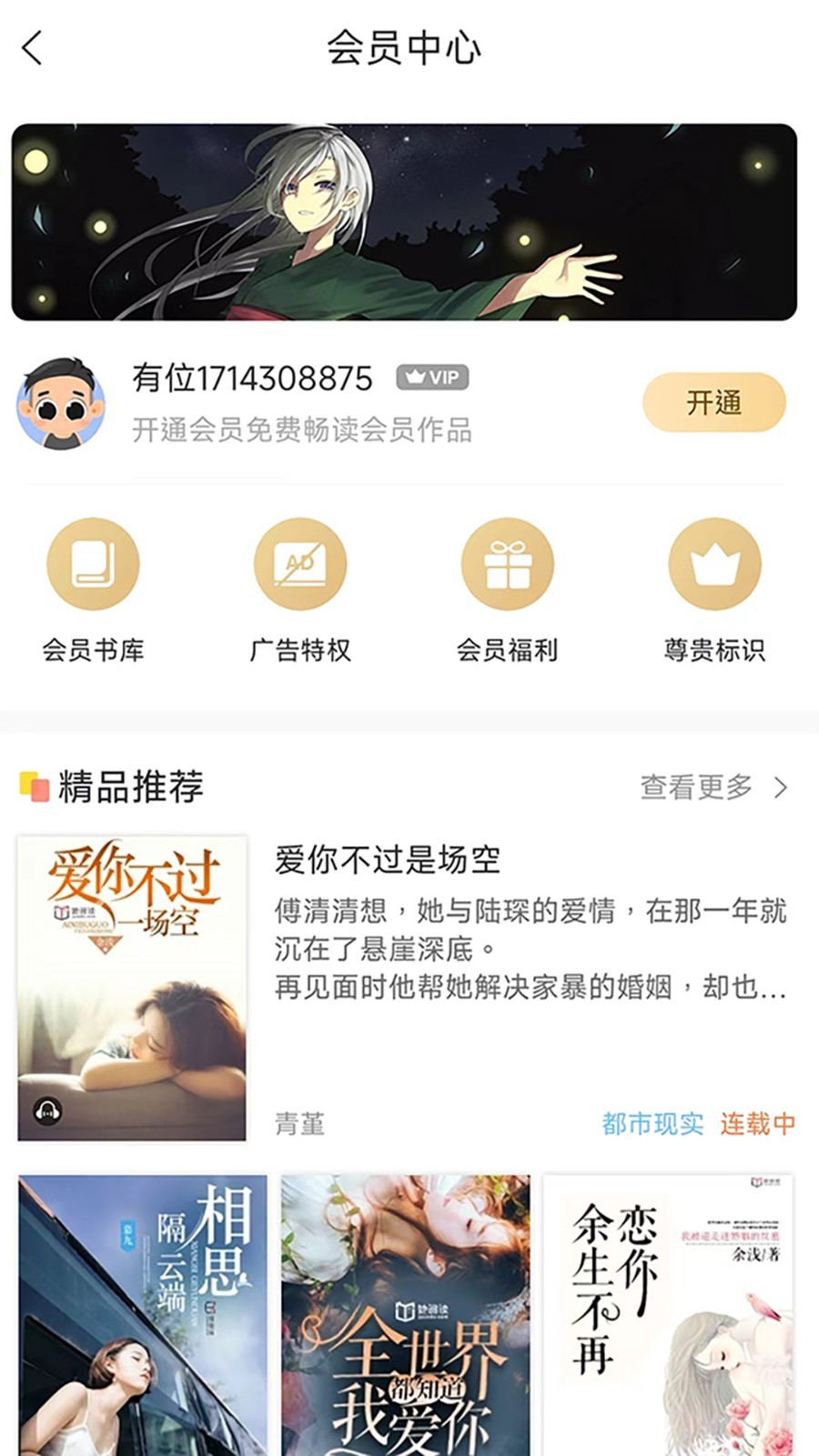Click the back arrow to return
Screen dimensions: 819x1456
pos(31,50)
